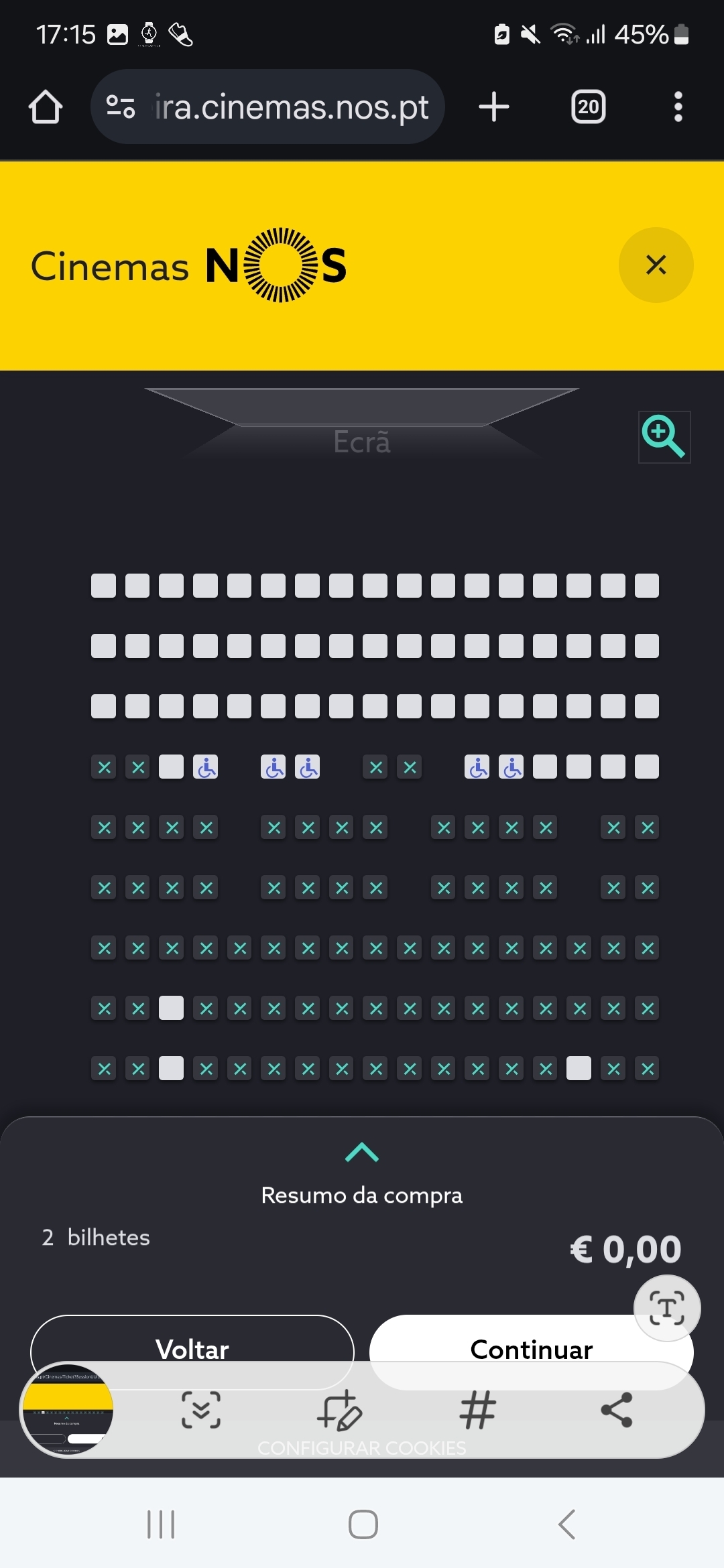Image resolution: width=724 pixels, height=1568 pixels.
Task: Open the browser overflow menu
Action: pos(678,107)
